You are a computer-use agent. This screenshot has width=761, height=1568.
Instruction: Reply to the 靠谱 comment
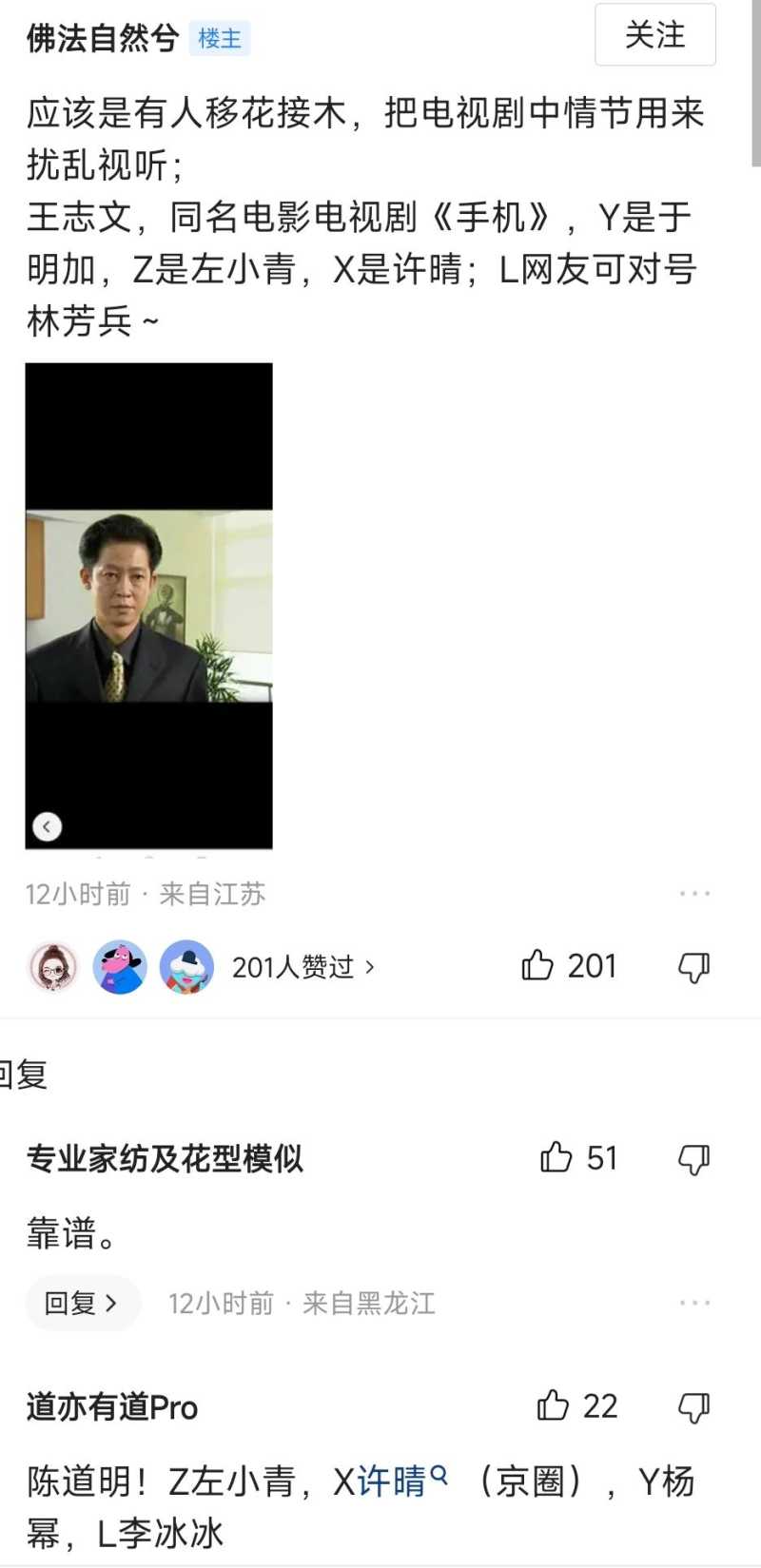pos(82,1303)
